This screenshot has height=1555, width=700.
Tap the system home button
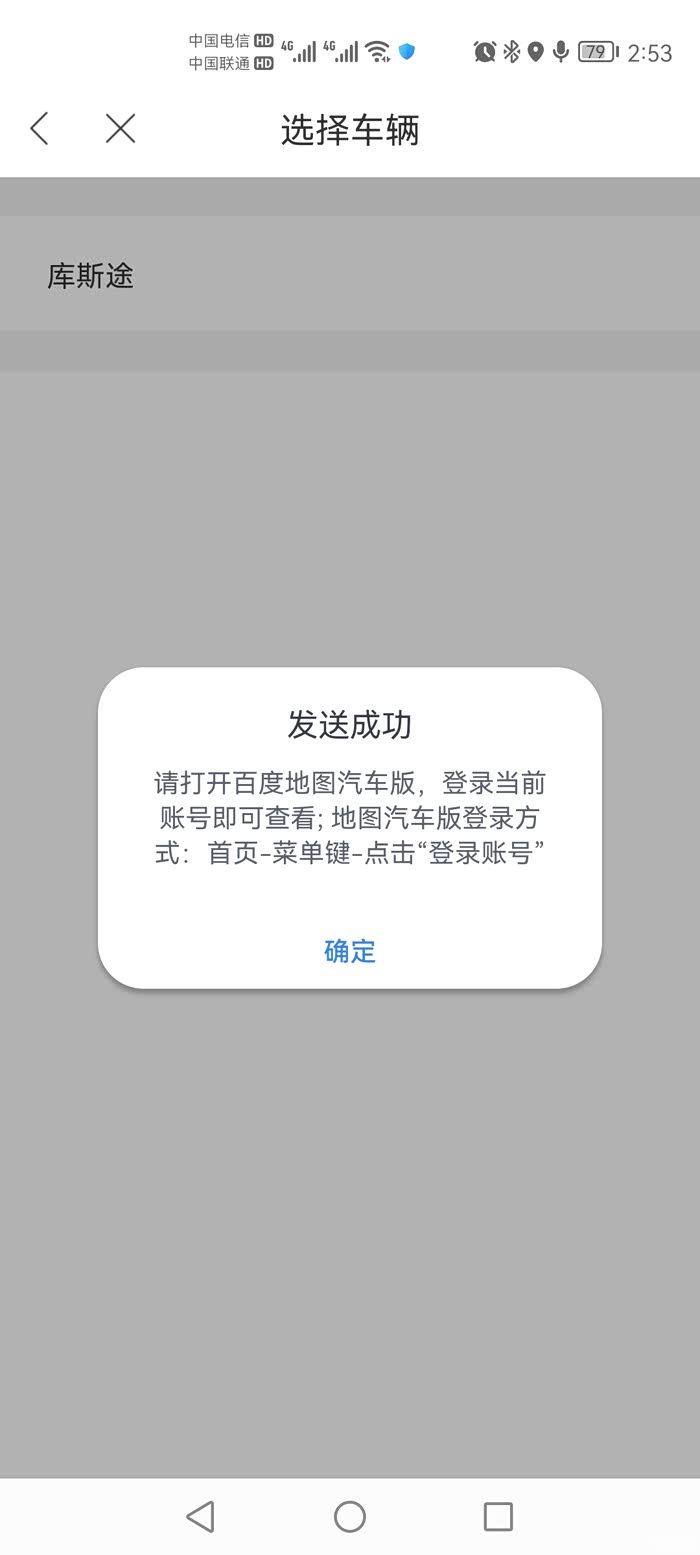click(x=350, y=1517)
